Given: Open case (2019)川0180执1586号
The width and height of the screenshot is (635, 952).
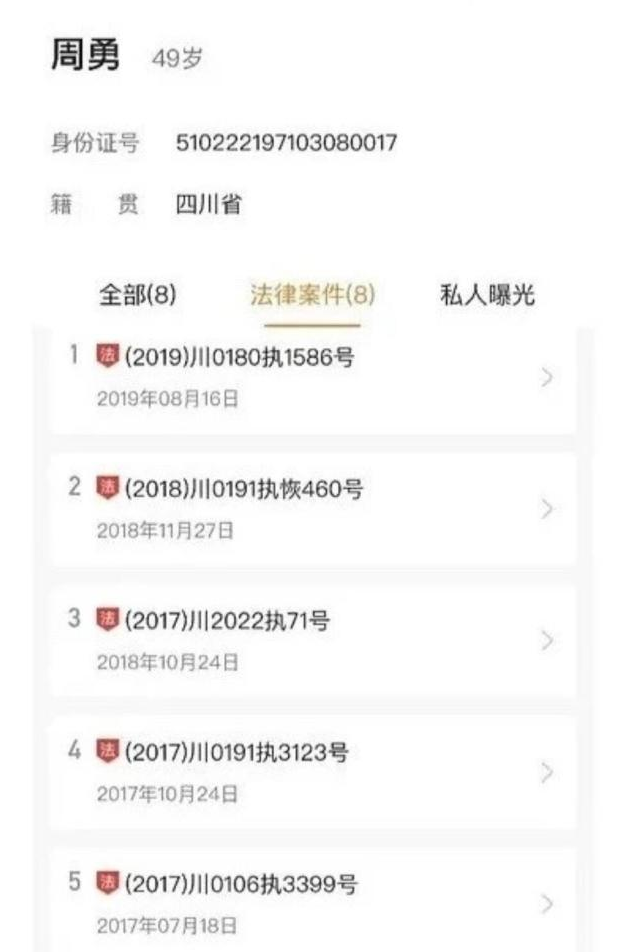Looking at the screenshot, I should [312, 376].
